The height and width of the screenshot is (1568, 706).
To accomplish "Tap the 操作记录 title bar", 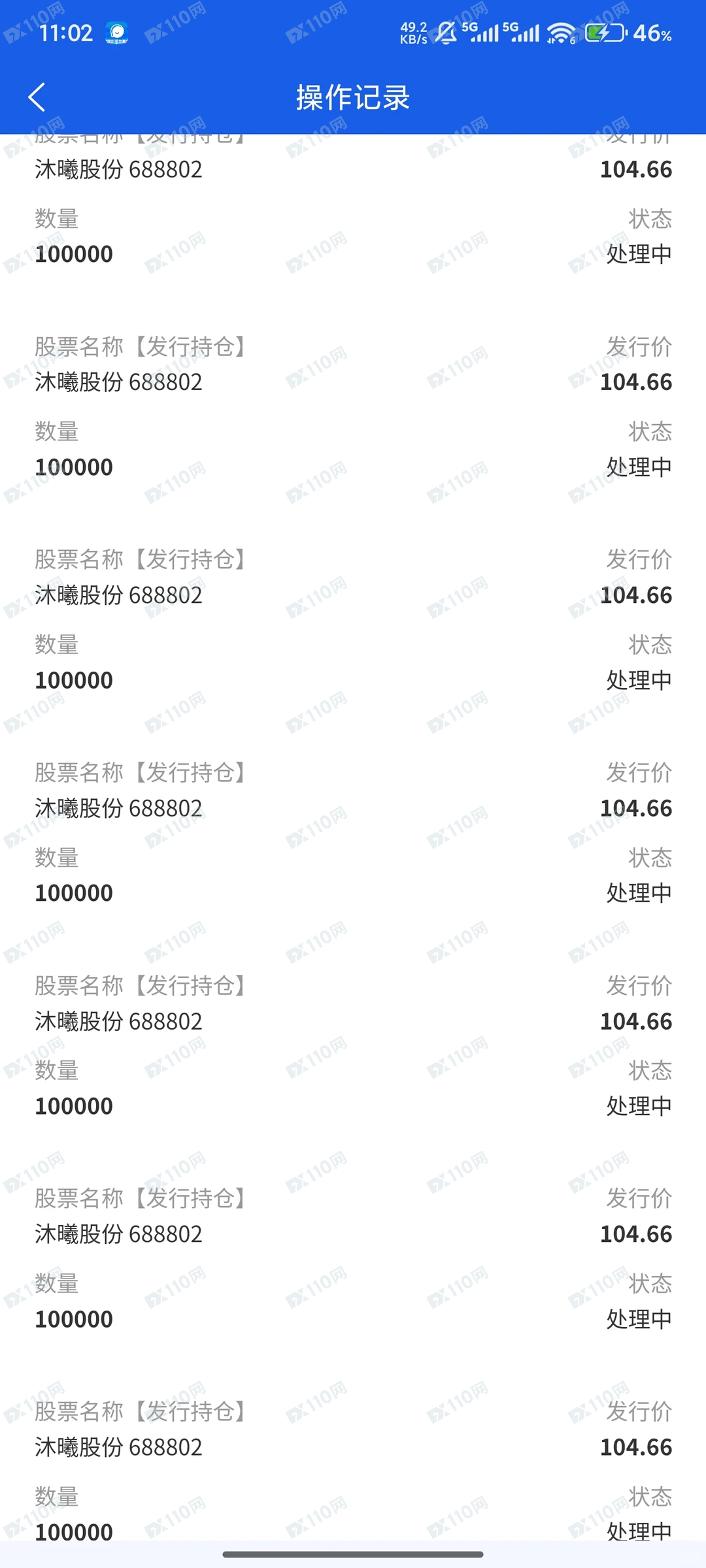I will [x=353, y=97].
